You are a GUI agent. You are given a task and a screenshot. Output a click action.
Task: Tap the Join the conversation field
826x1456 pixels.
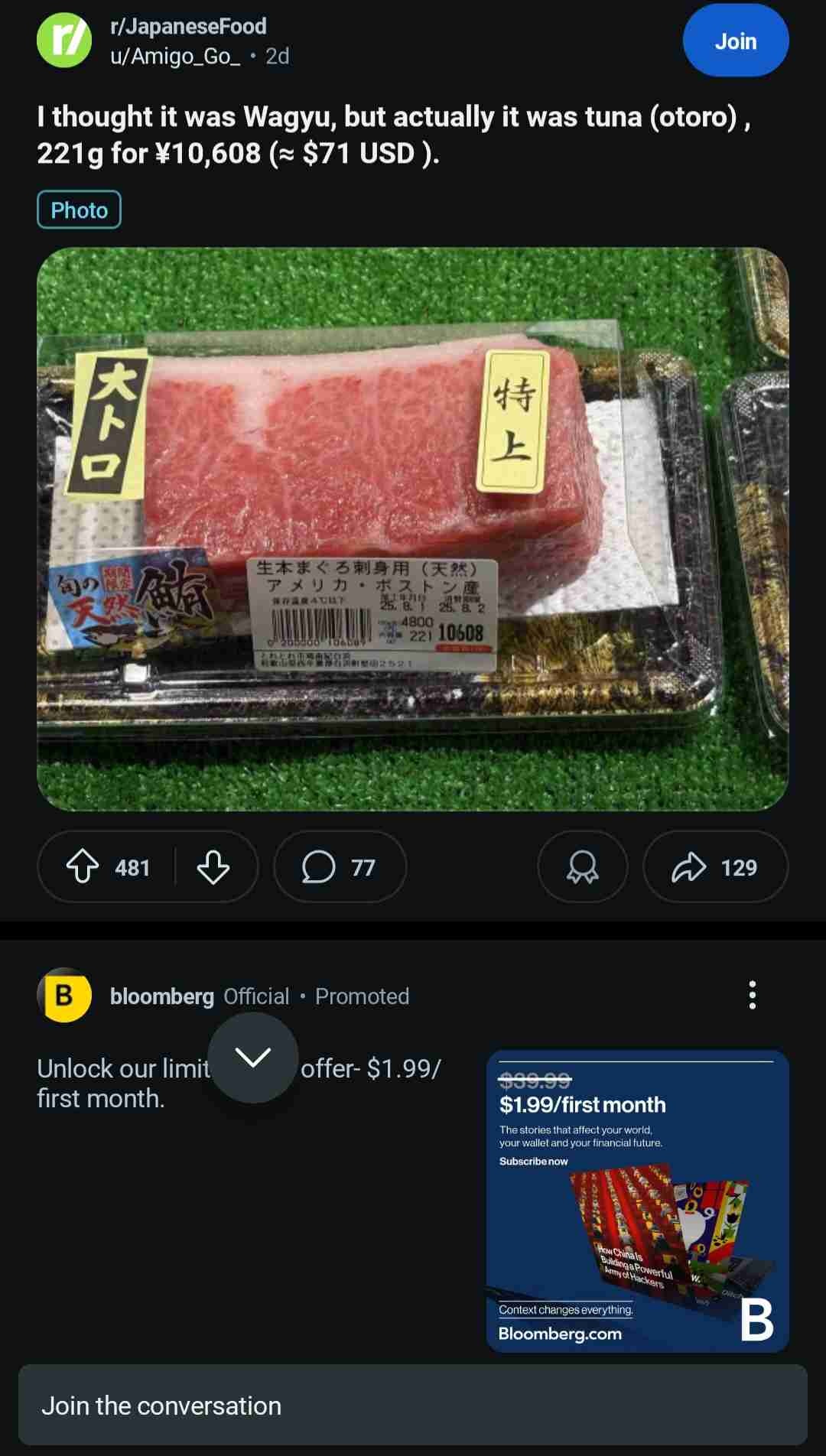(413, 1406)
